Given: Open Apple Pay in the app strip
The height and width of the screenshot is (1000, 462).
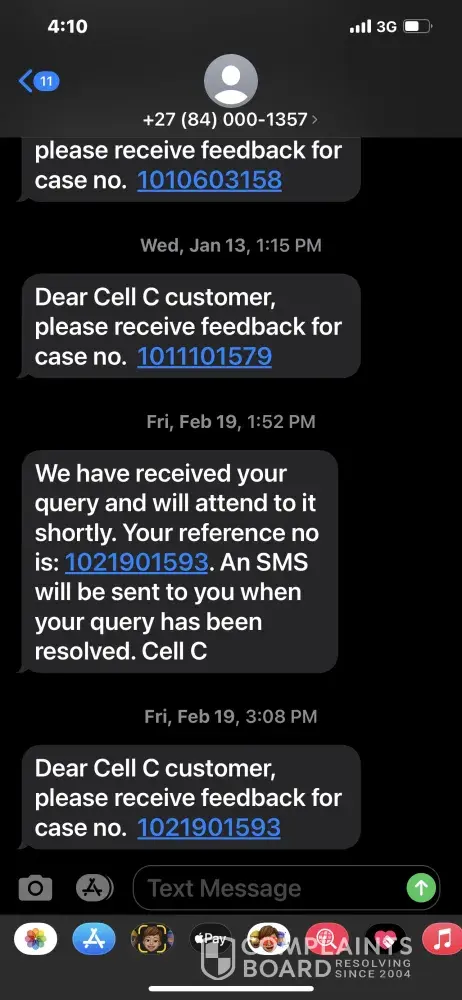Looking at the screenshot, I should (x=211, y=939).
